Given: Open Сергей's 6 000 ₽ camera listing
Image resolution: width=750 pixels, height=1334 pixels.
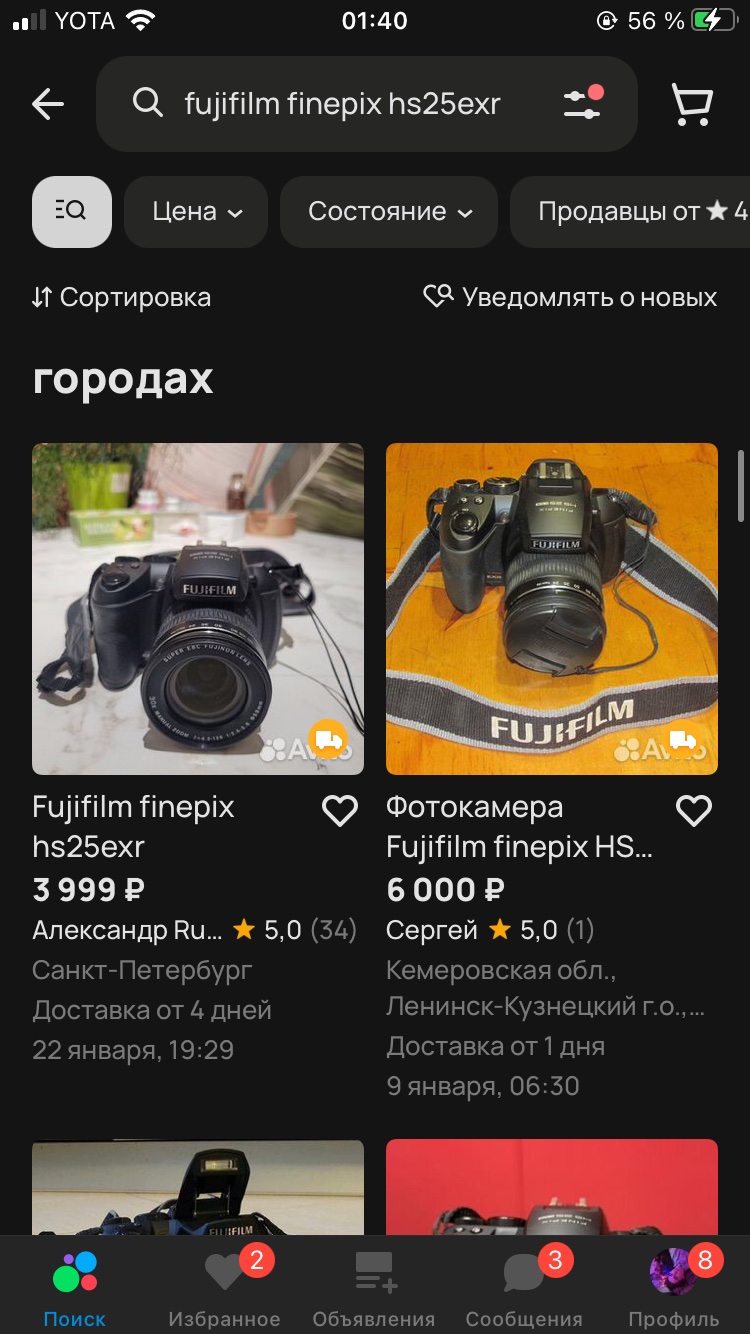Looking at the screenshot, I should [552, 609].
